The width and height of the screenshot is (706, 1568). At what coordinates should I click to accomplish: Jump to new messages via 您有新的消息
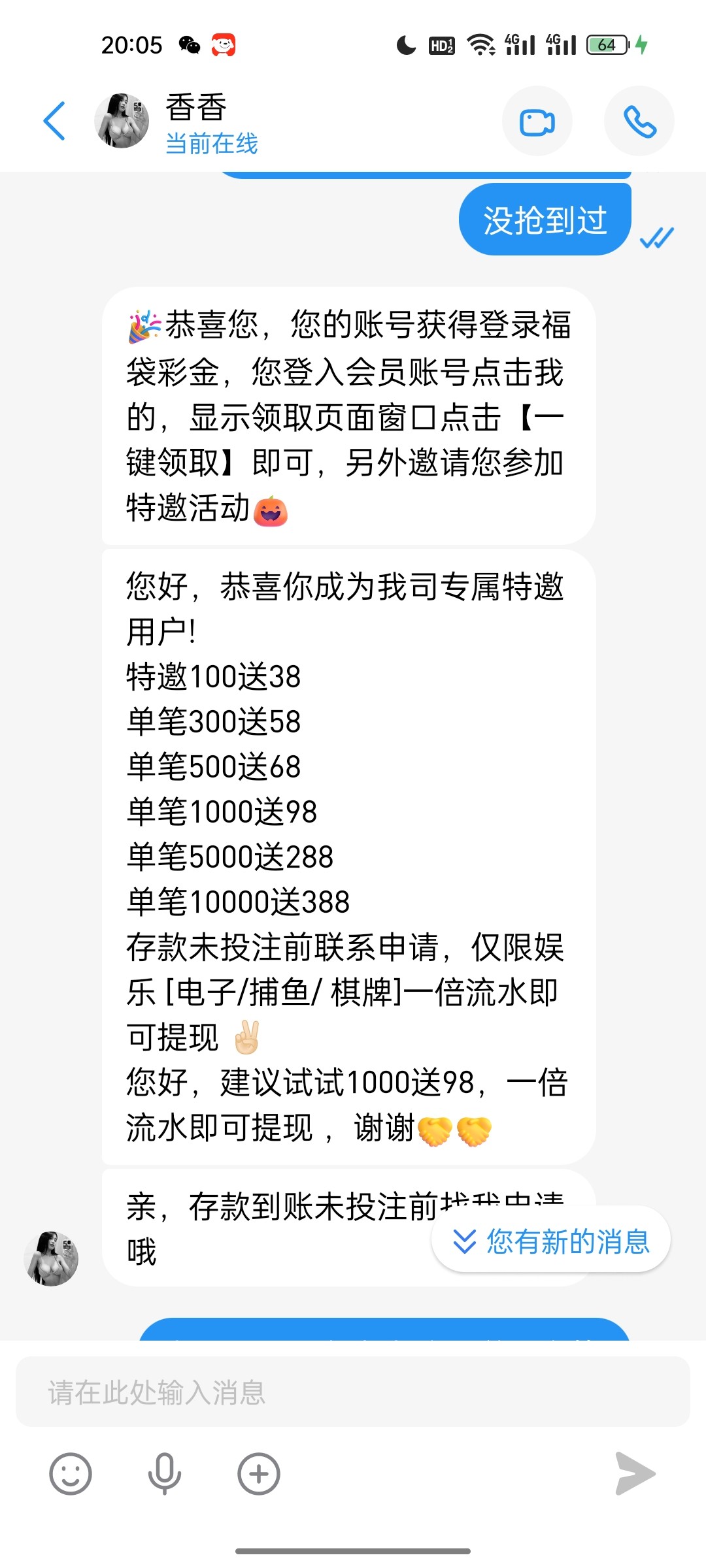pyautogui.click(x=550, y=1240)
